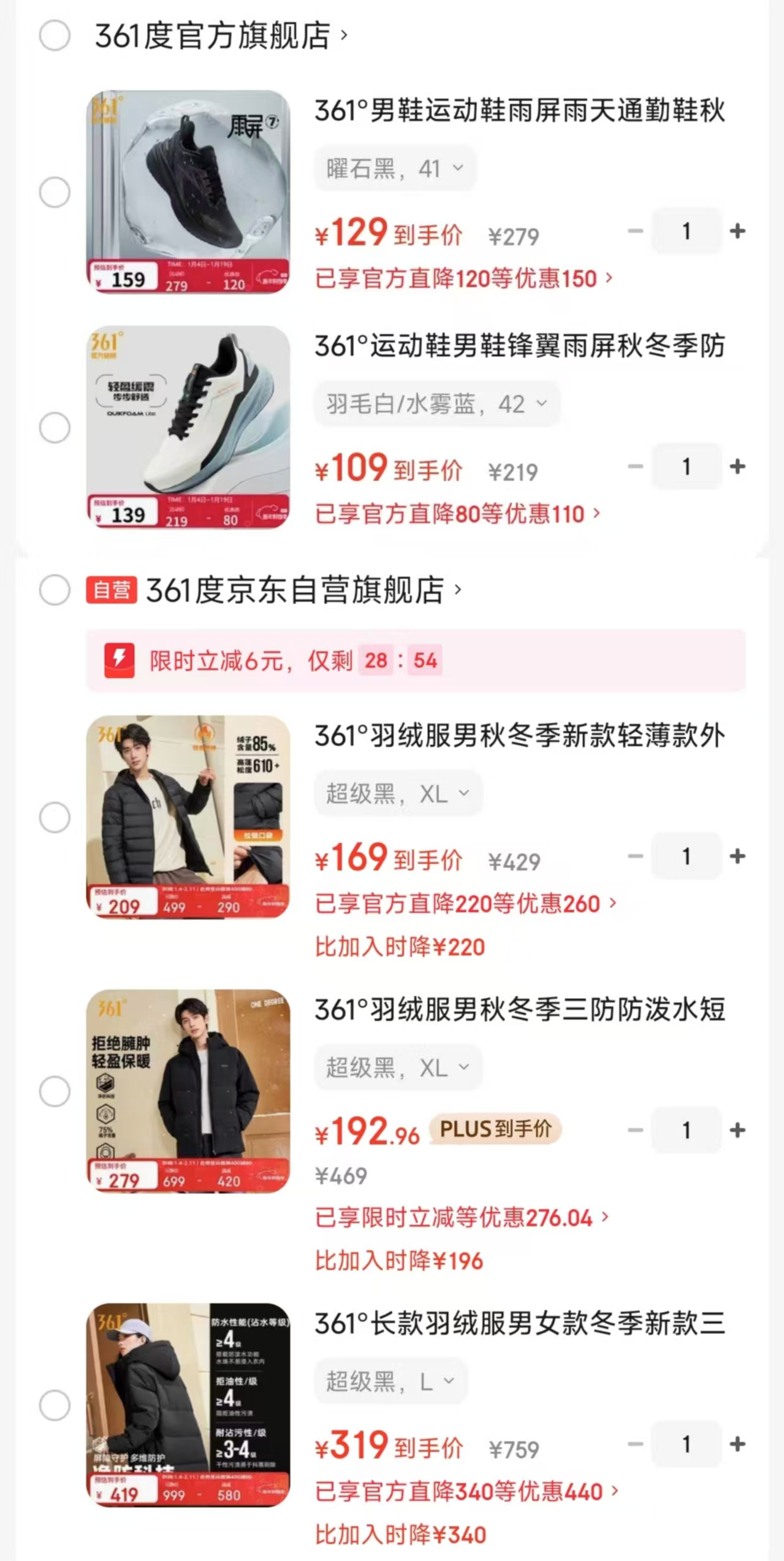Open the 361度京东自营旗舰店 store page
The height and width of the screenshot is (1561, 784).
(x=300, y=590)
